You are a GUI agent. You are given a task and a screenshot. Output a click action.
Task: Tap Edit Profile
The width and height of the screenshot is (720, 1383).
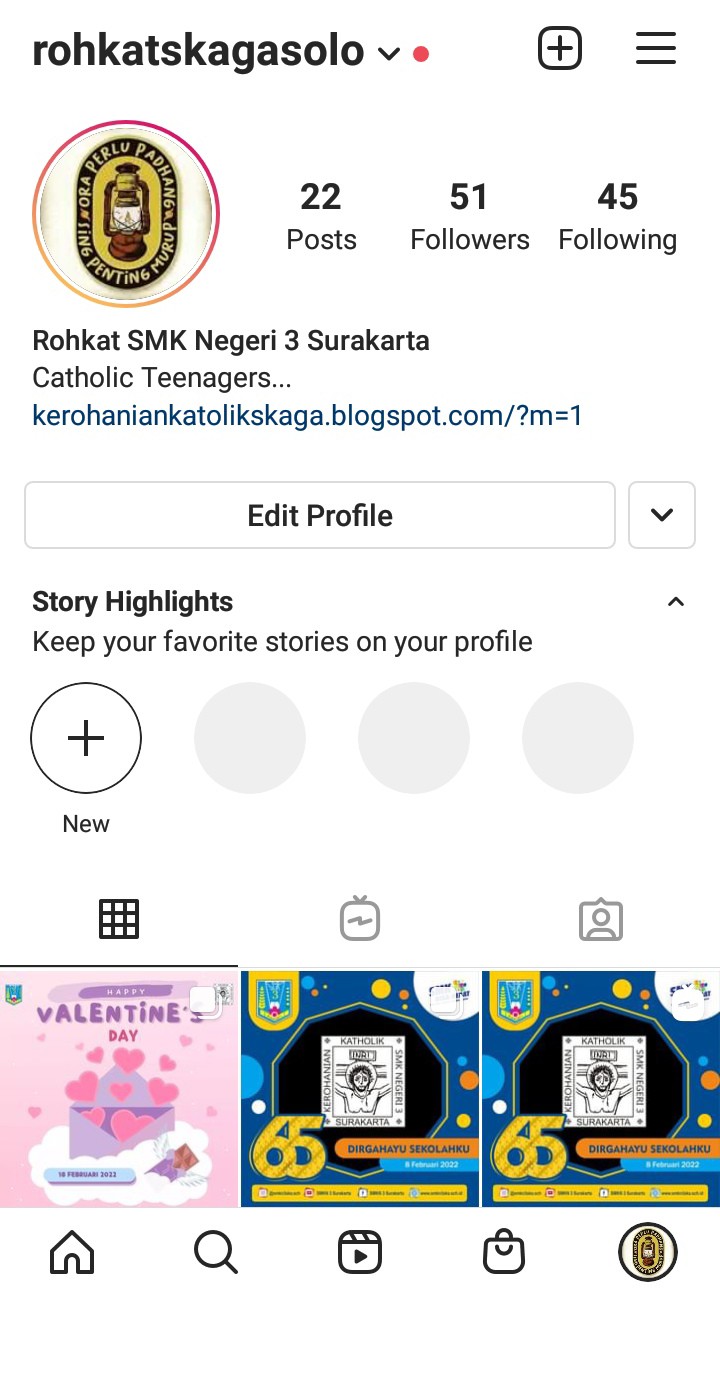[x=320, y=515]
